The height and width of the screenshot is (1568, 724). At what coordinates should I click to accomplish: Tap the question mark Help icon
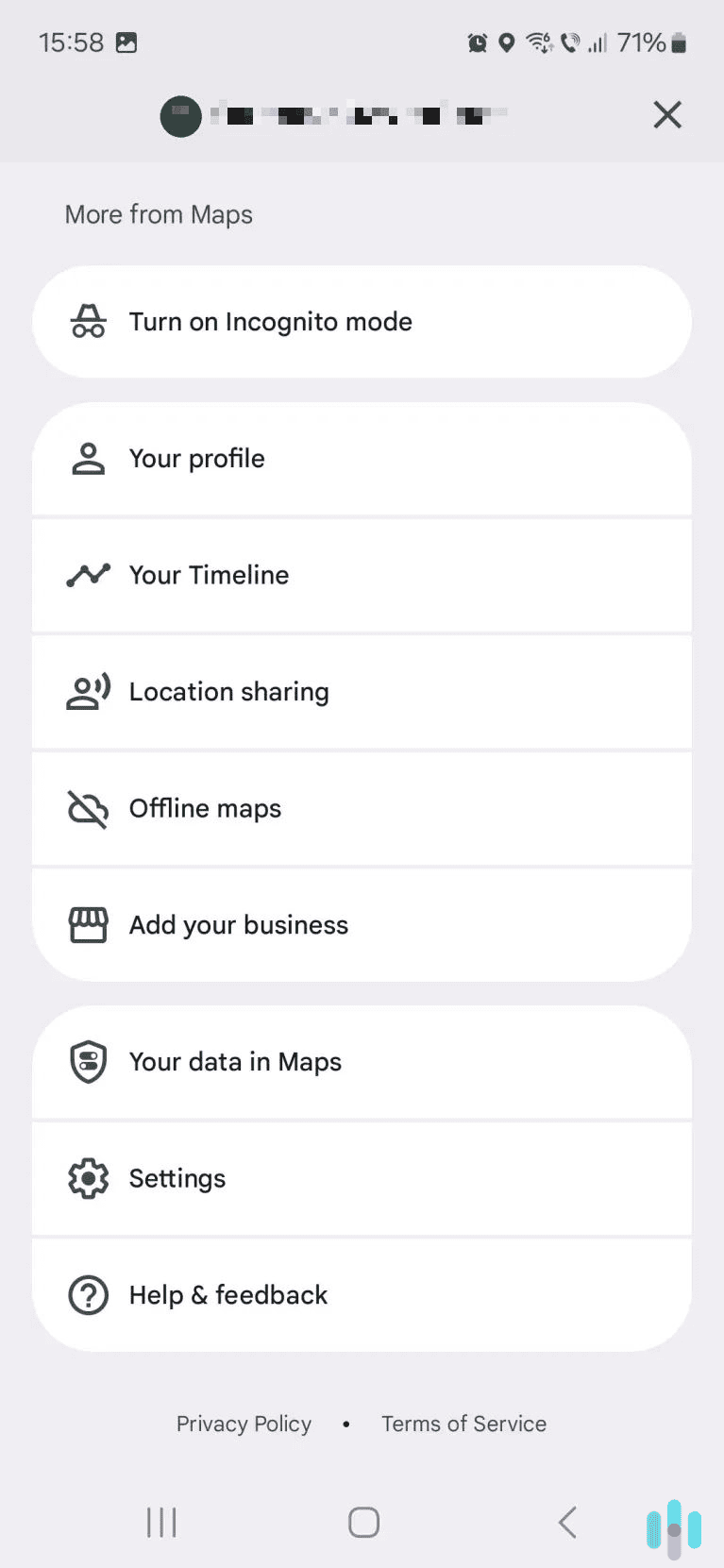(88, 1294)
